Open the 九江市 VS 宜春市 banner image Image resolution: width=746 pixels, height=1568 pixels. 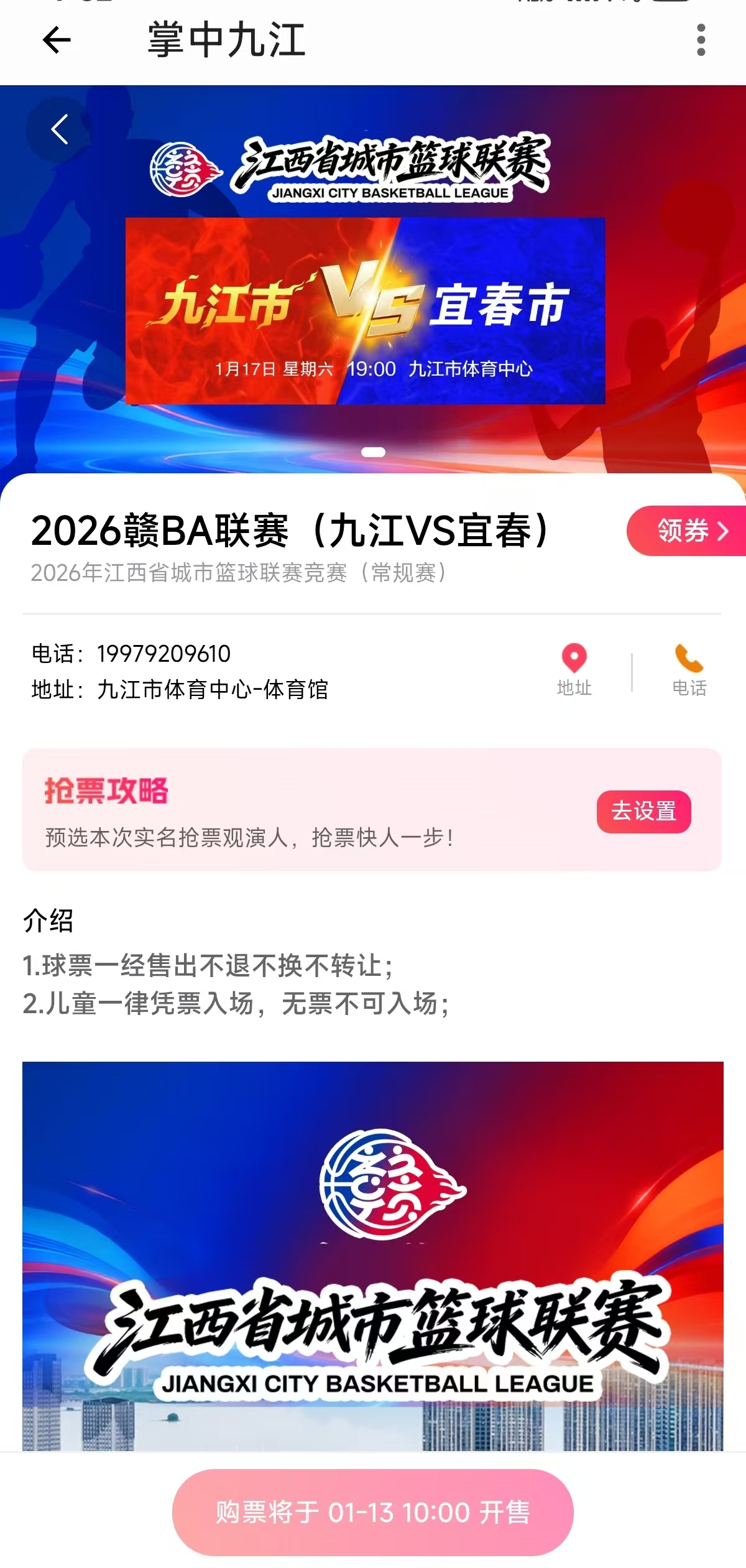(365, 310)
